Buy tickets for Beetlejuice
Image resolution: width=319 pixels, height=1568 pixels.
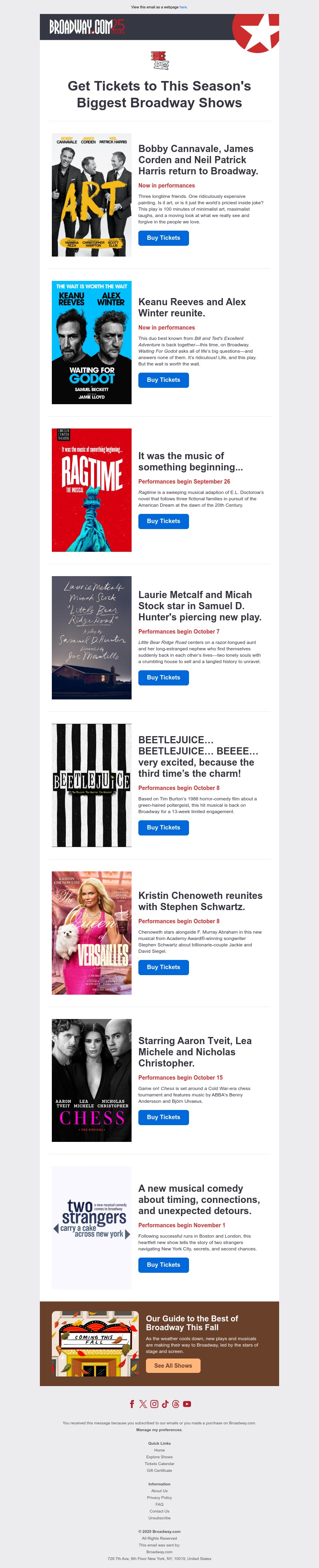pyautogui.click(x=163, y=827)
